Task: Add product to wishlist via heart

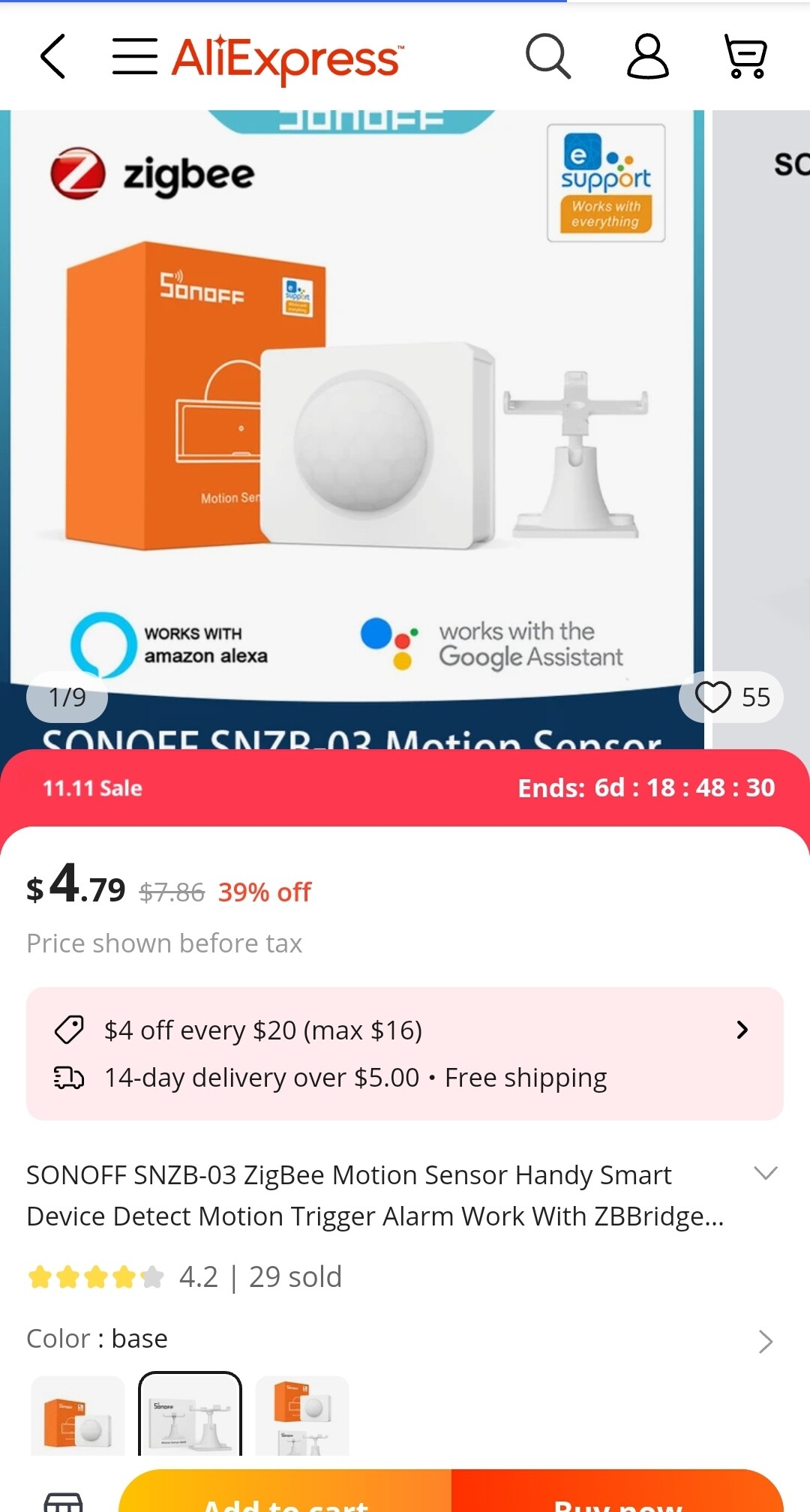Action: tap(731, 697)
